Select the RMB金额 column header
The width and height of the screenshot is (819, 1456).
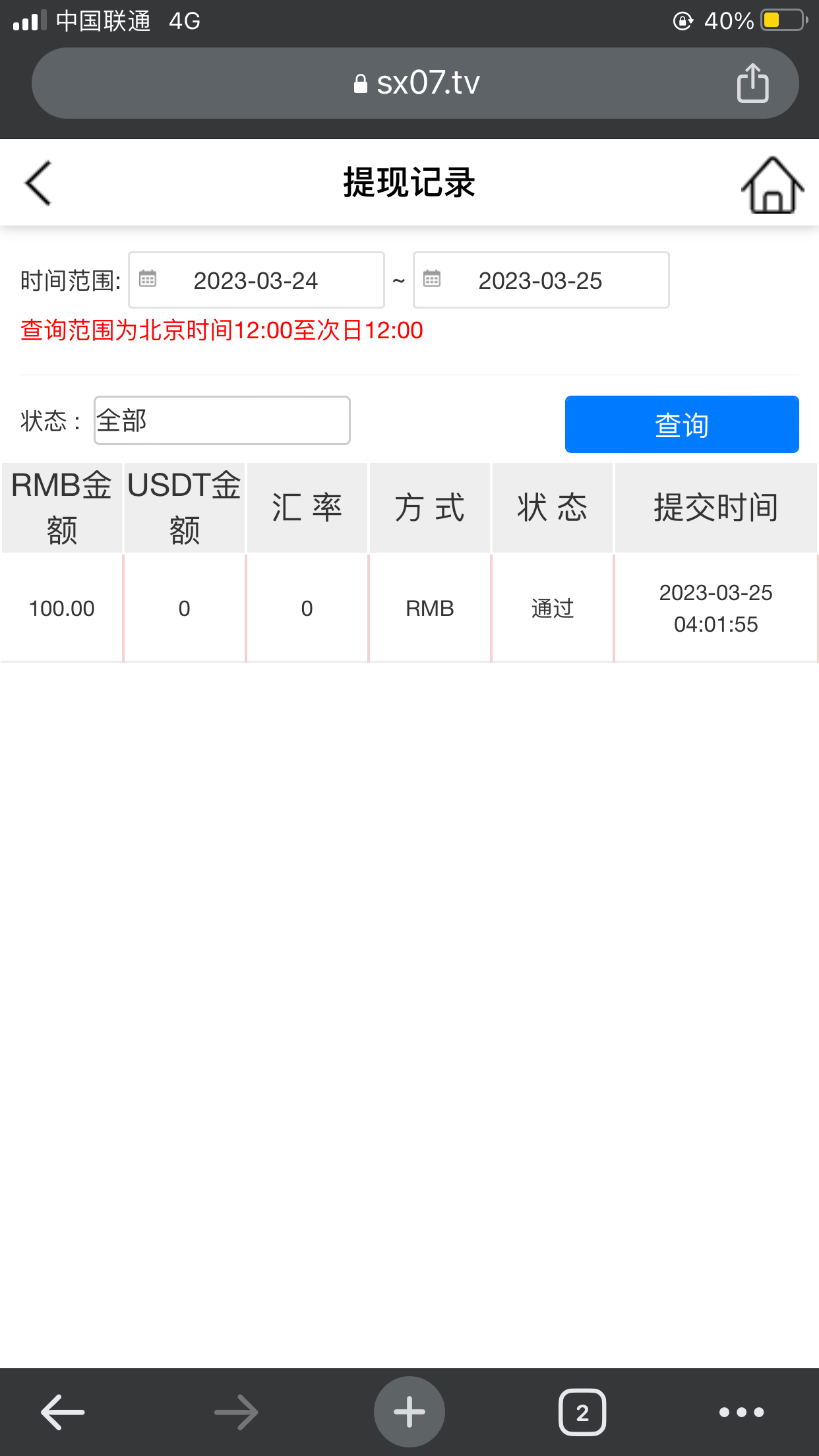(61, 506)
